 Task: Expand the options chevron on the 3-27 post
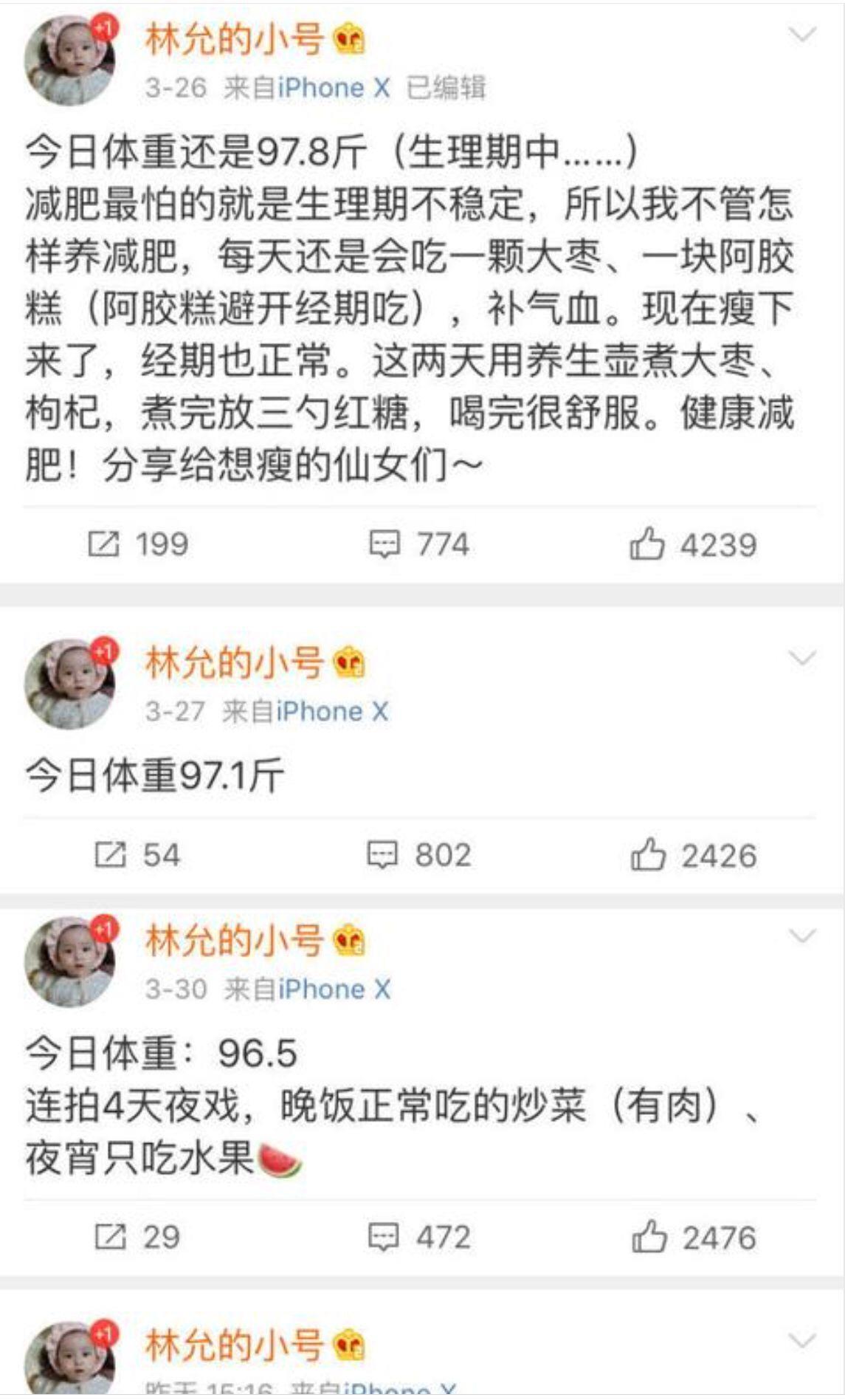point(802,658)
